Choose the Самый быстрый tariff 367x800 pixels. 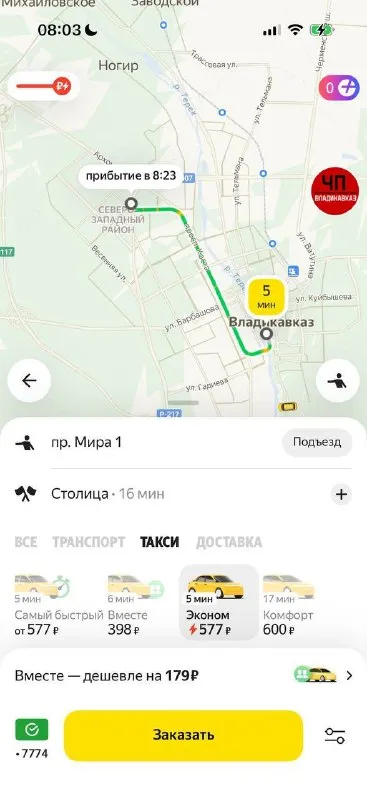coord(59,605)
